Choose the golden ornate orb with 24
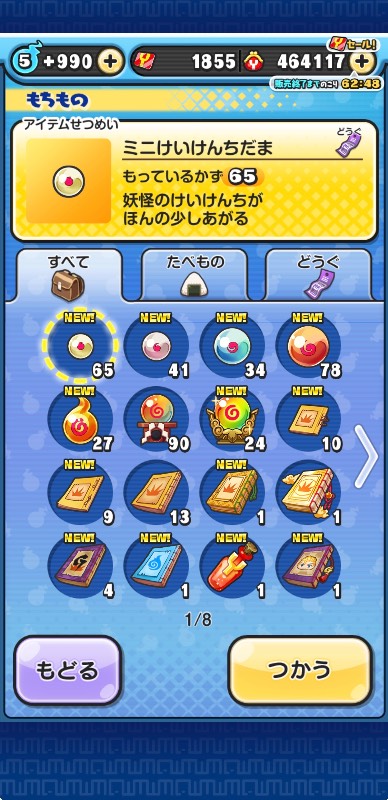This screenshot has width=388, height=800. 232,419
